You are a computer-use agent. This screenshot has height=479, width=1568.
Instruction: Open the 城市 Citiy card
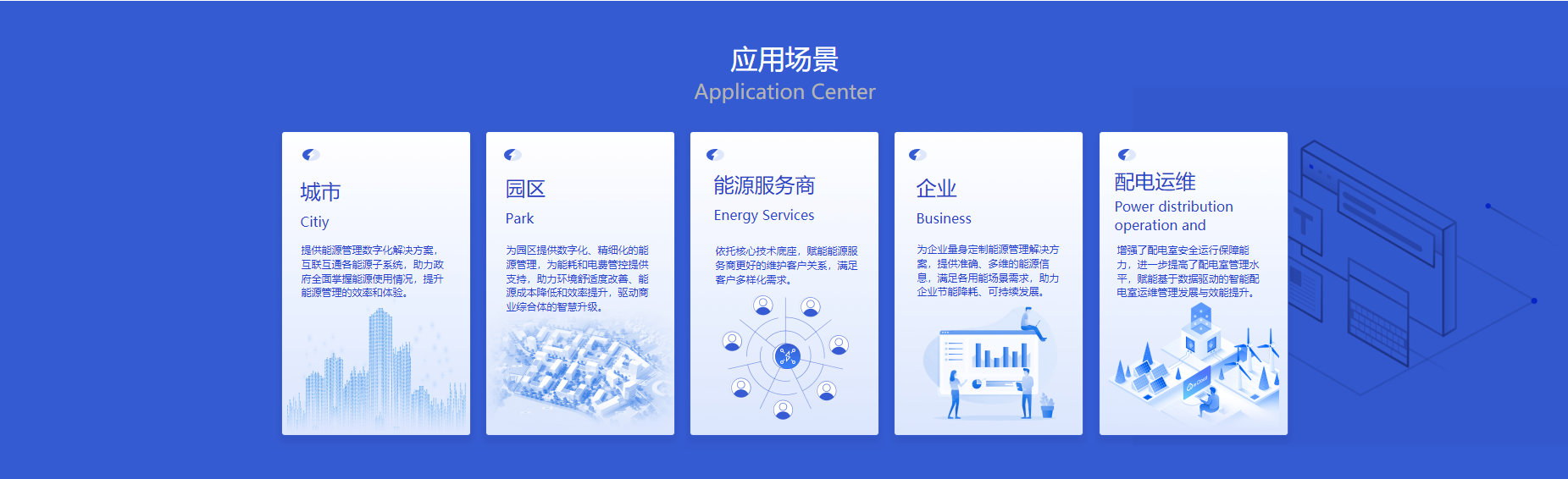click(x=375, y=284)
